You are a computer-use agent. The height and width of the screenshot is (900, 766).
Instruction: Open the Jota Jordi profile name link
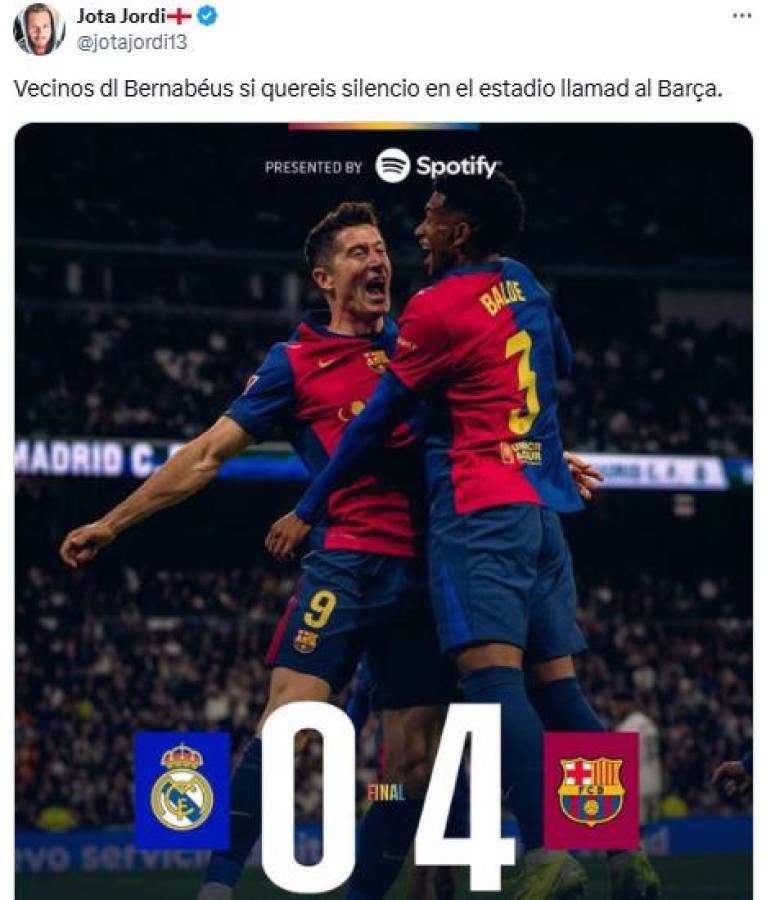pyautogui.click(x=120, y=16)
